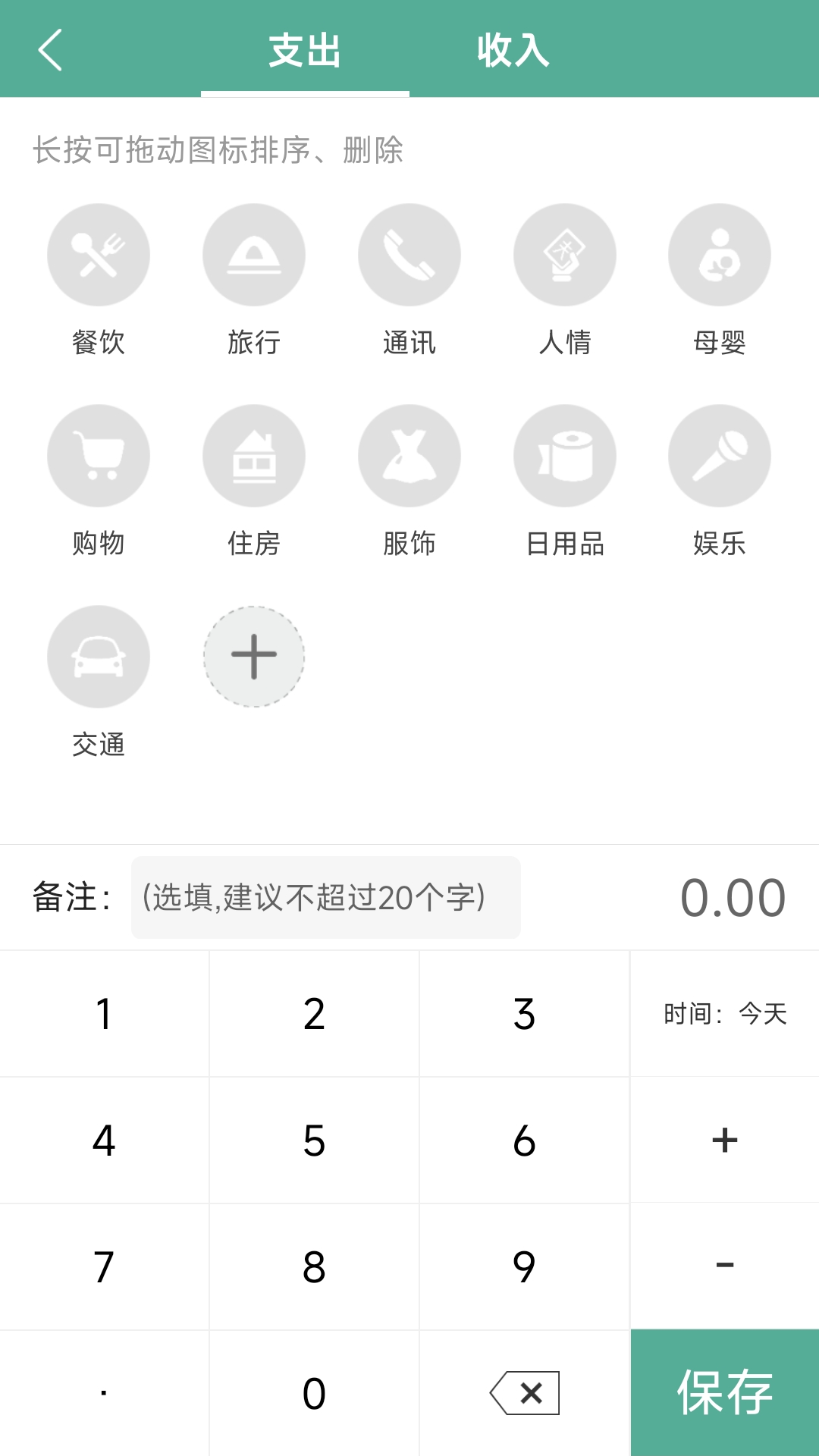The width and height of the screenshot is (819, 1456).
Task: Add a new category with the plus icon
Action: 254,657
